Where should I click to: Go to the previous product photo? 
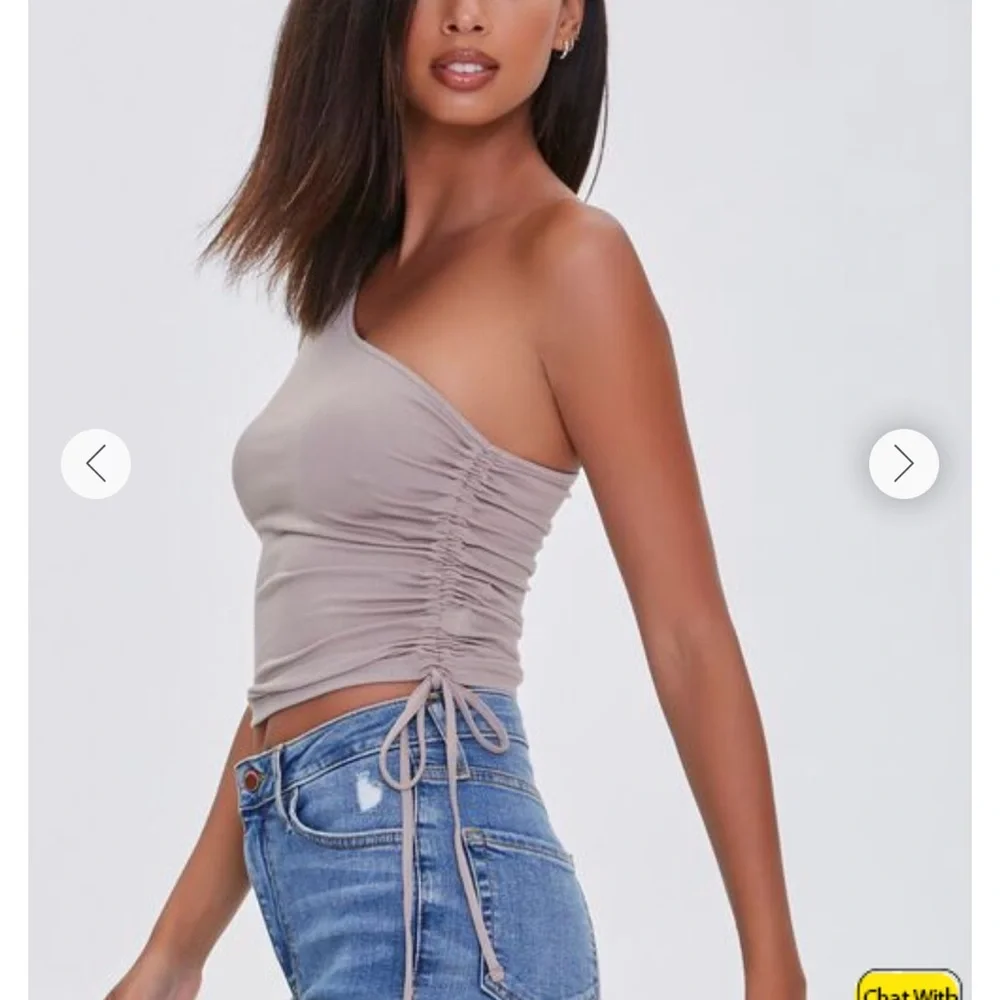(96, 463)
